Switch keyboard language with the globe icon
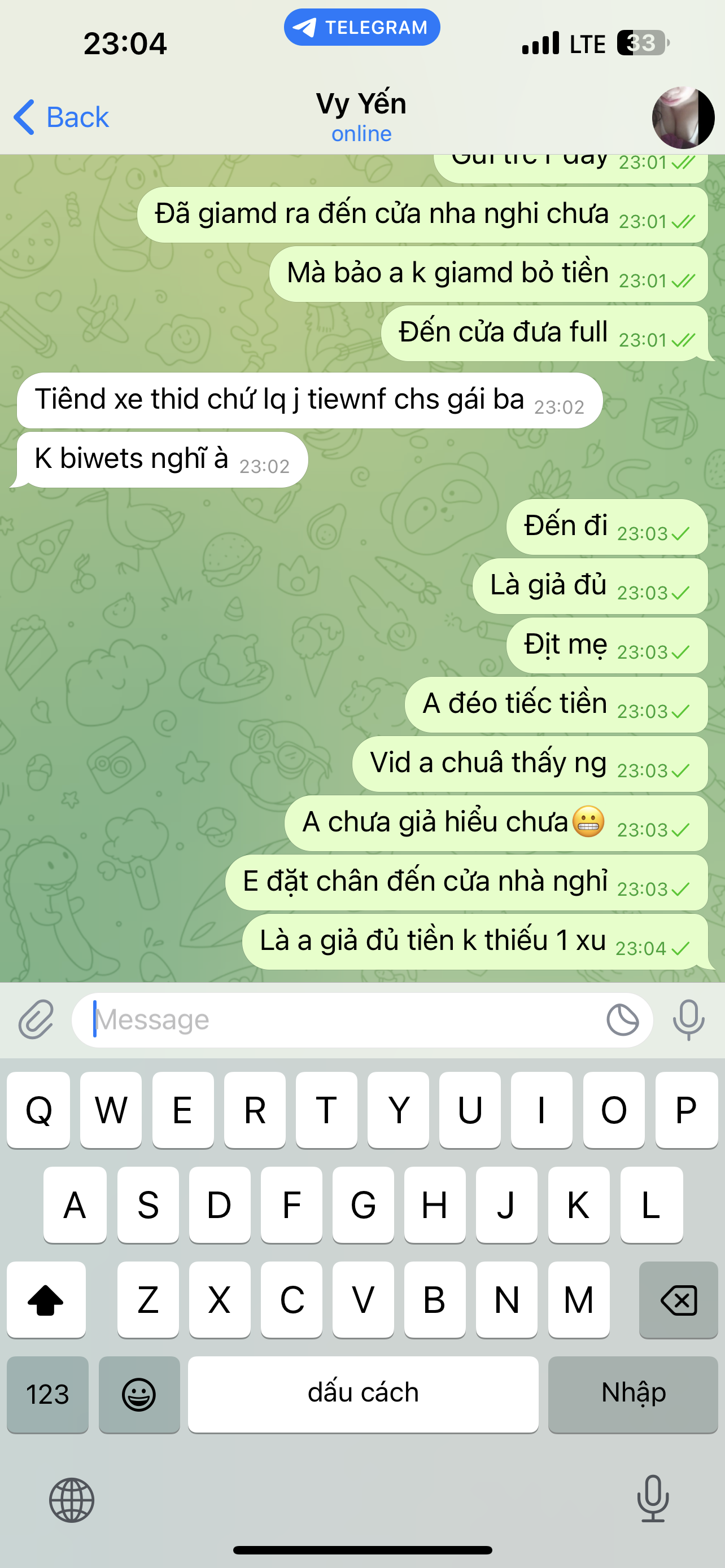 point(72,1500)
